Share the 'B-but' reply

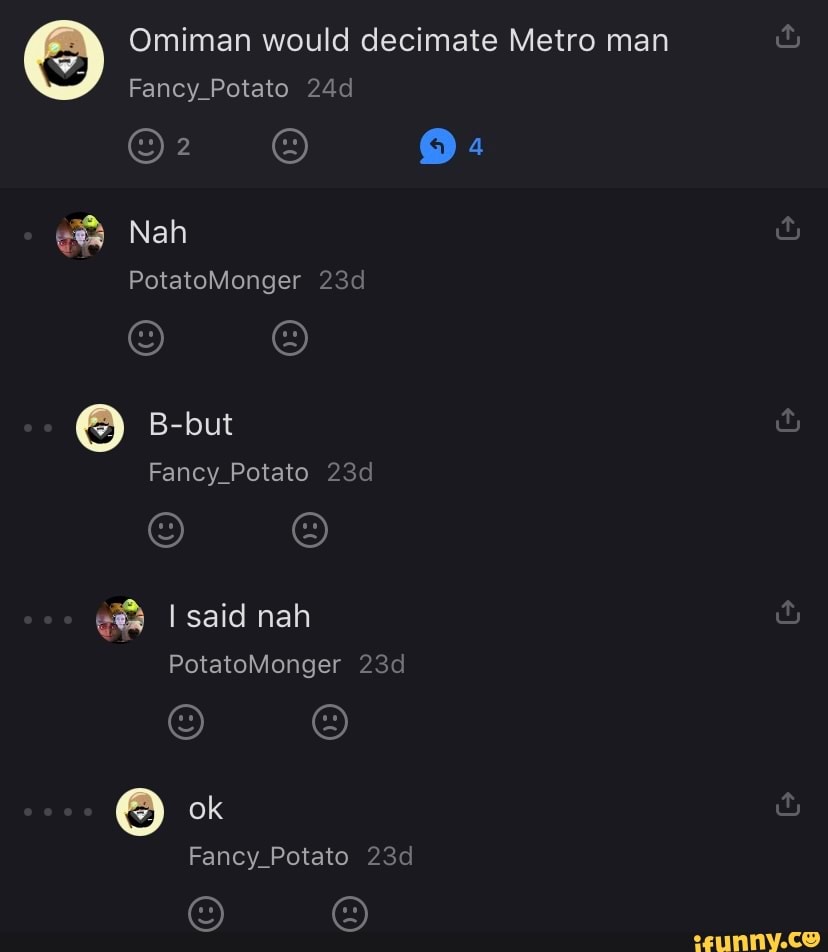[x=788, y=422]
